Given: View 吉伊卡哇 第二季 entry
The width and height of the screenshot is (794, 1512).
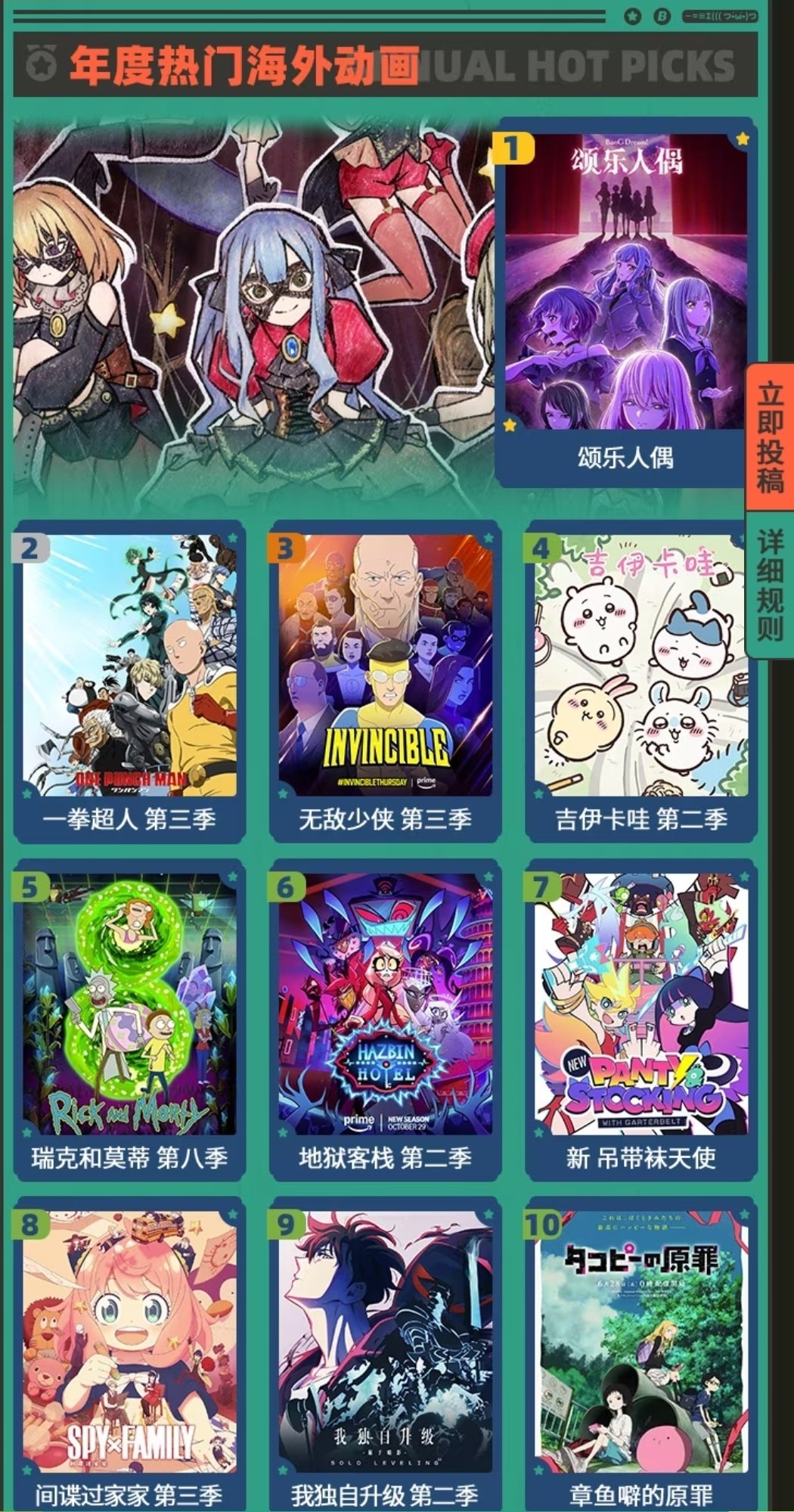Looking at the screenshot, I should click(641, 666).
